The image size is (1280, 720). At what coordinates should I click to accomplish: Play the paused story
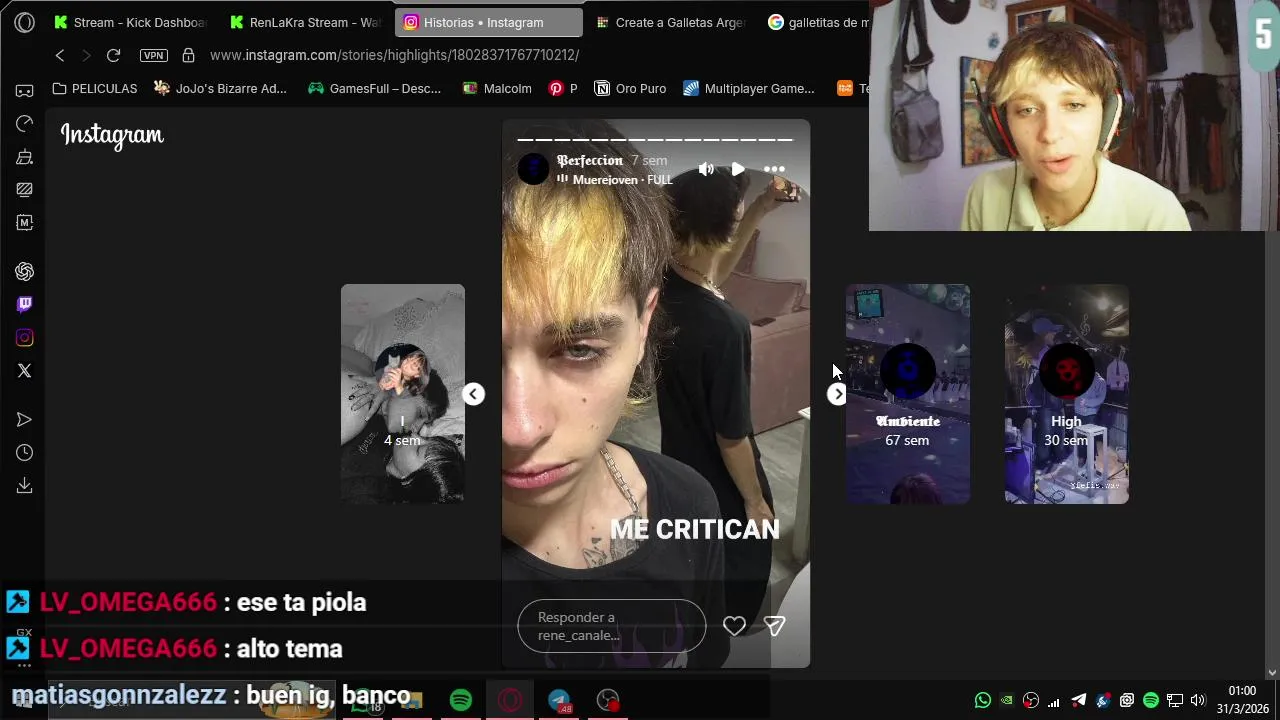pos(738,169)
